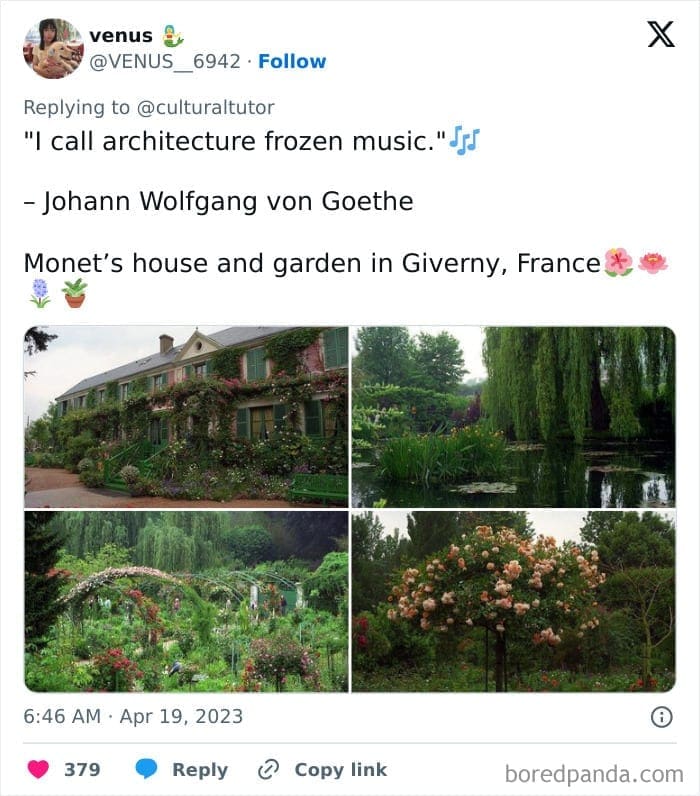View the peach rose tree photo
Image resolution: width=700 pixels, height=796 pixels.
click(513, 601)
